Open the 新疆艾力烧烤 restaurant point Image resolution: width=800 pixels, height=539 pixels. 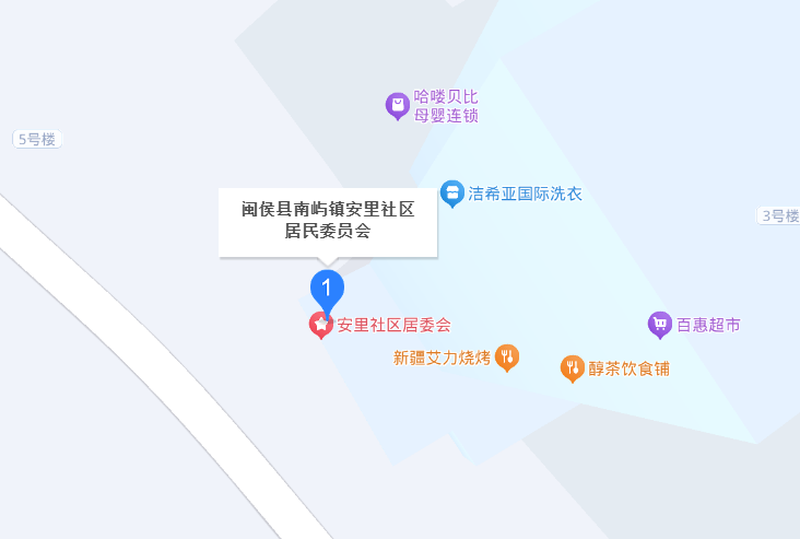coord(508,357)
